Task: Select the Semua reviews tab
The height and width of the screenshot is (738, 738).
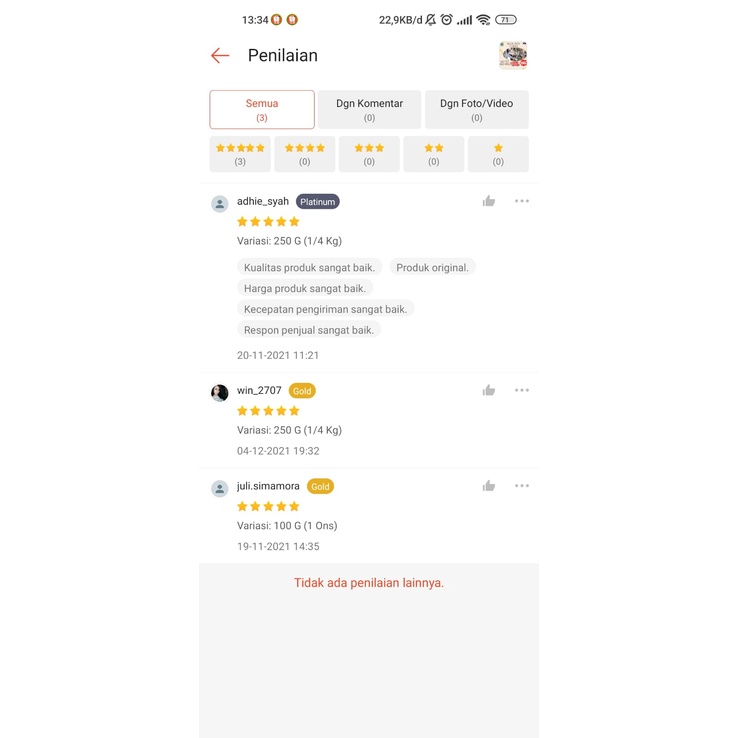Action: tap(262, 109)
